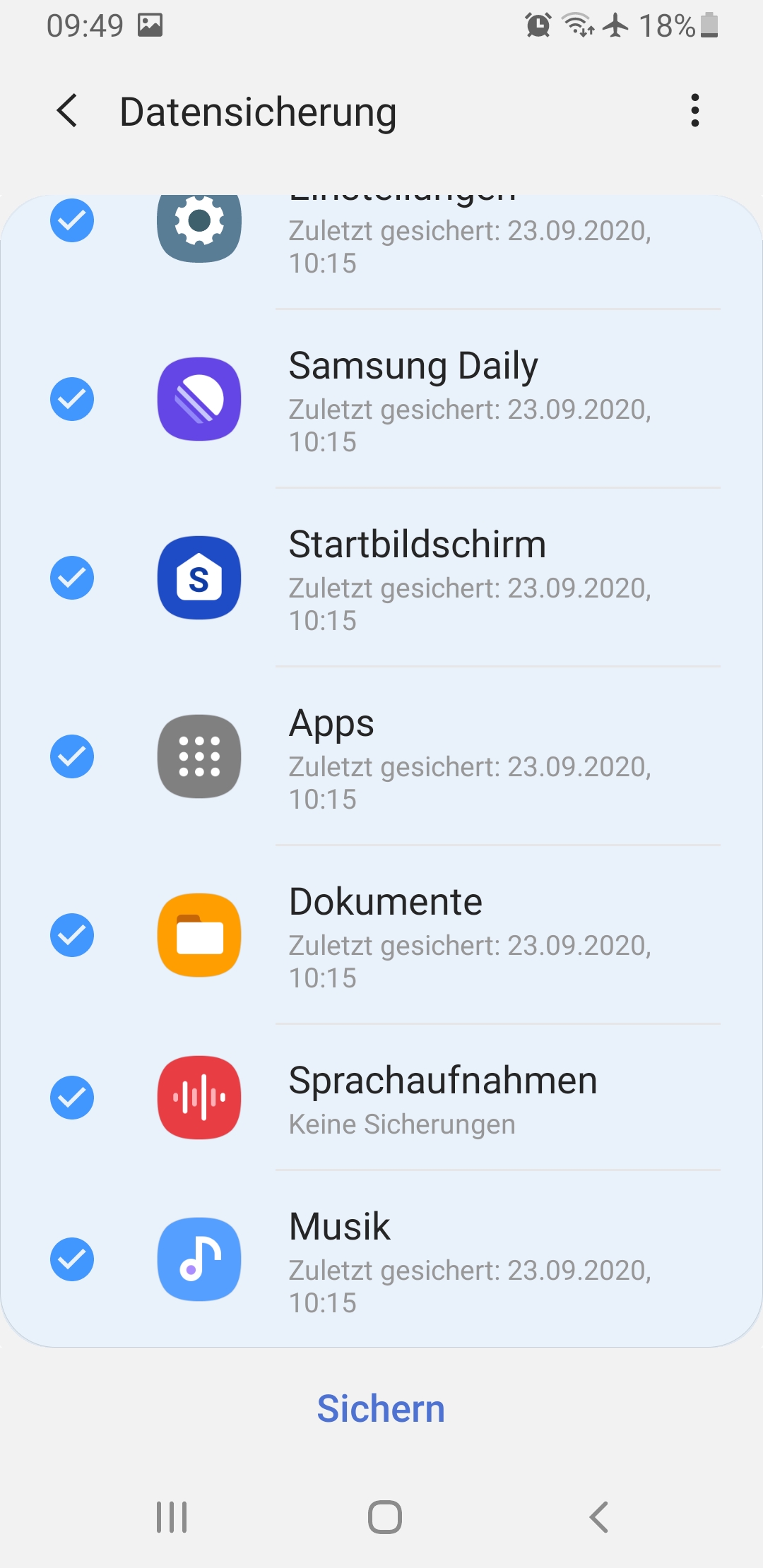763x1568 pixels.
Task: Uncheck Sprachaufnahmen backup option
Action: 72,1098
